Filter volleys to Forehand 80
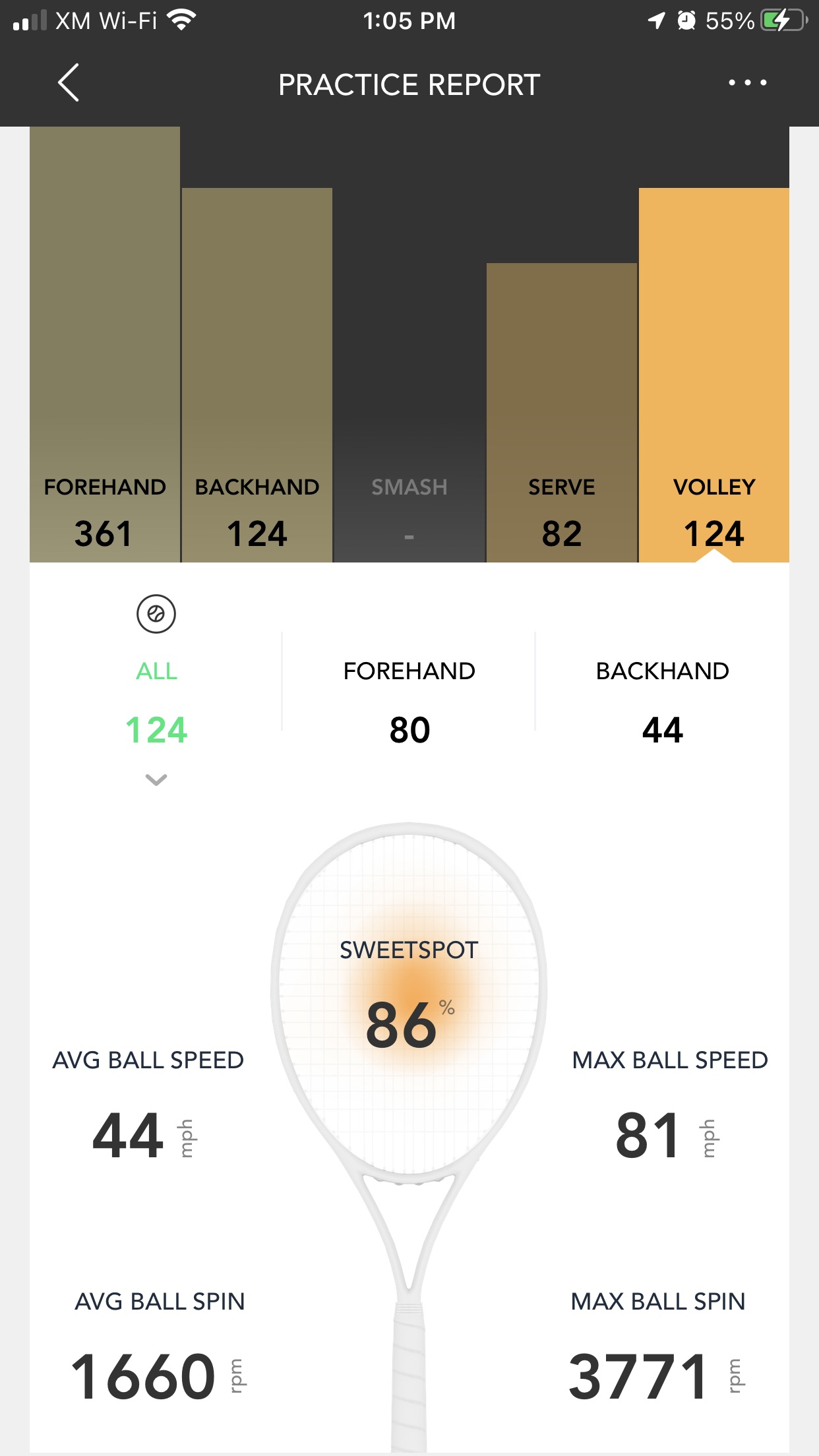Image resolution: width=819 pixels, height=1456 pixels. click(409, 700)
